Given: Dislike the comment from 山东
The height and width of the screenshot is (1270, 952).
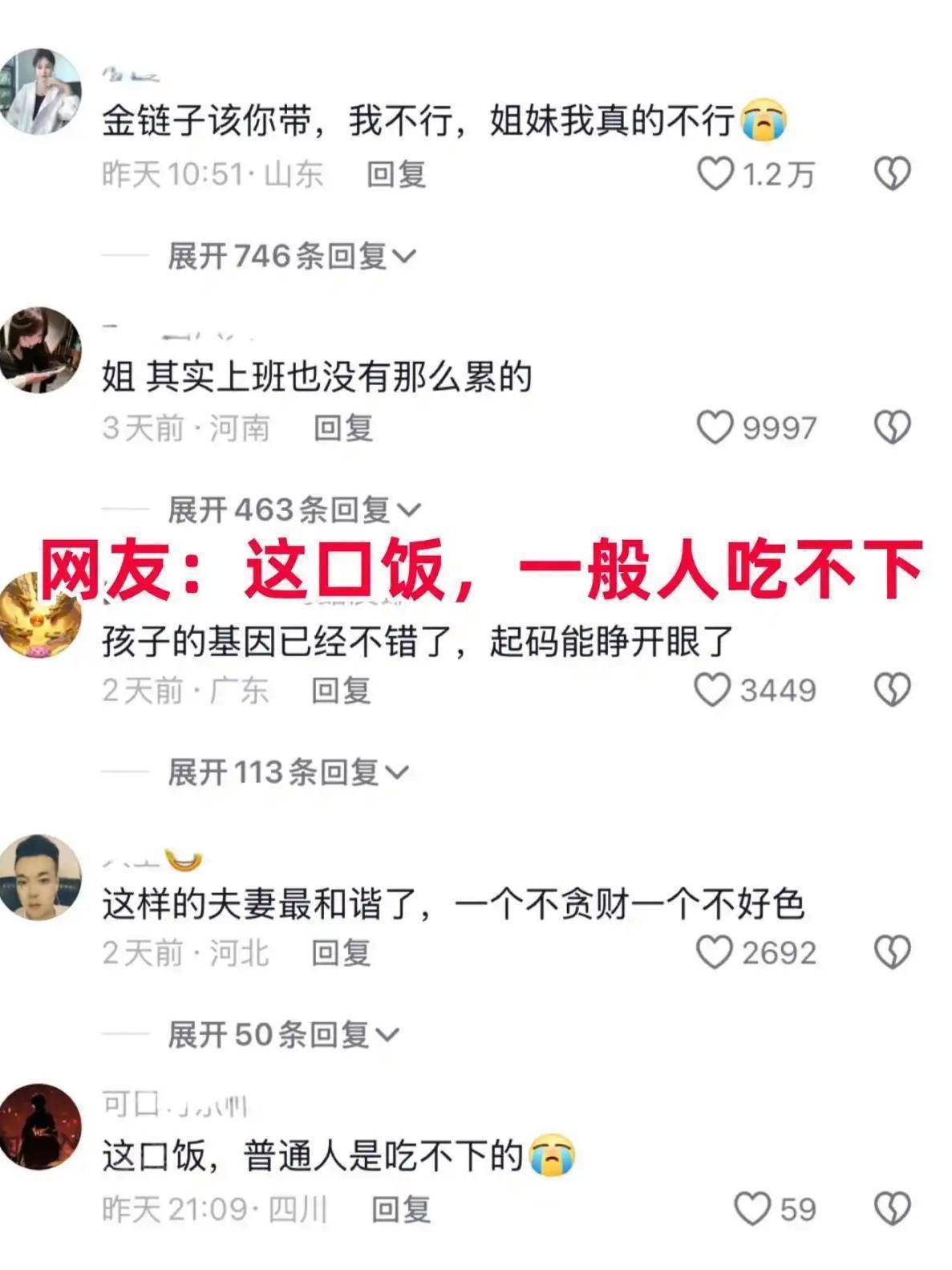Looking at the screenshot, I should [892, 173].
